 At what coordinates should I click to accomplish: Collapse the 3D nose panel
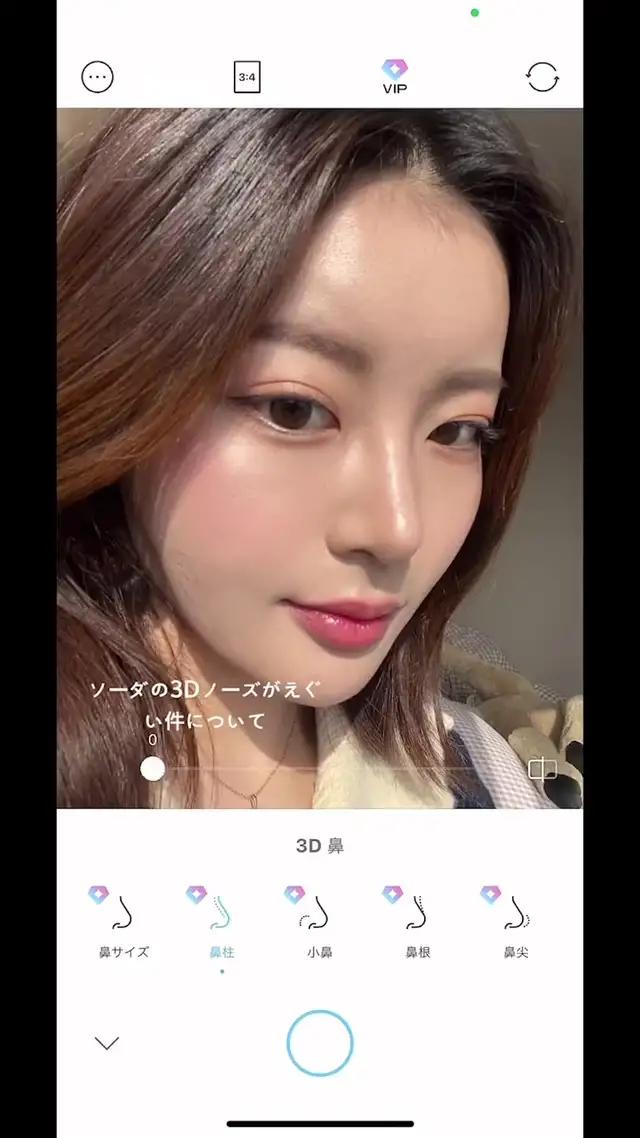tap(107, 1043)
